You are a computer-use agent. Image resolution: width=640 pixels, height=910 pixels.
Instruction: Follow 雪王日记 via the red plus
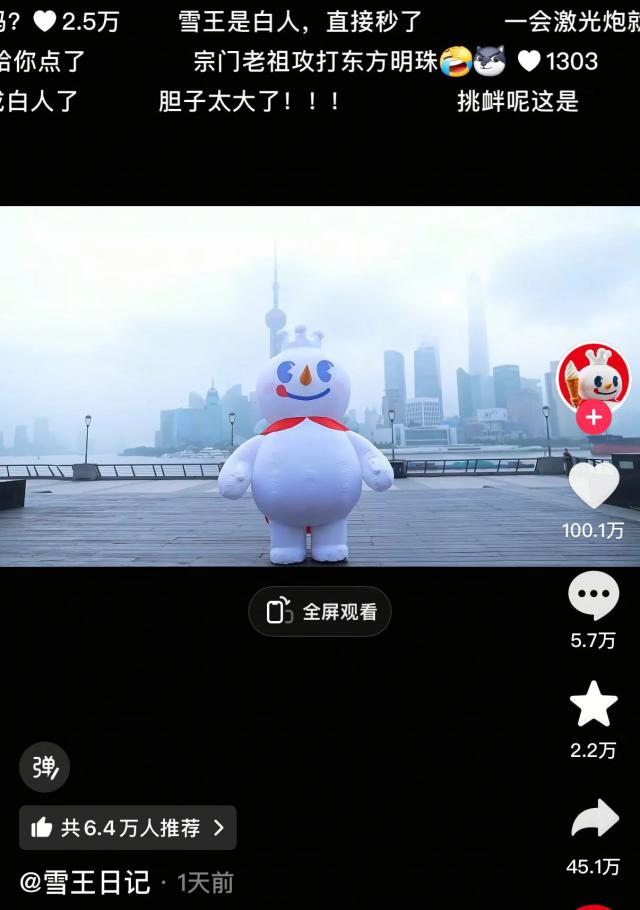(x=593, y=417)
